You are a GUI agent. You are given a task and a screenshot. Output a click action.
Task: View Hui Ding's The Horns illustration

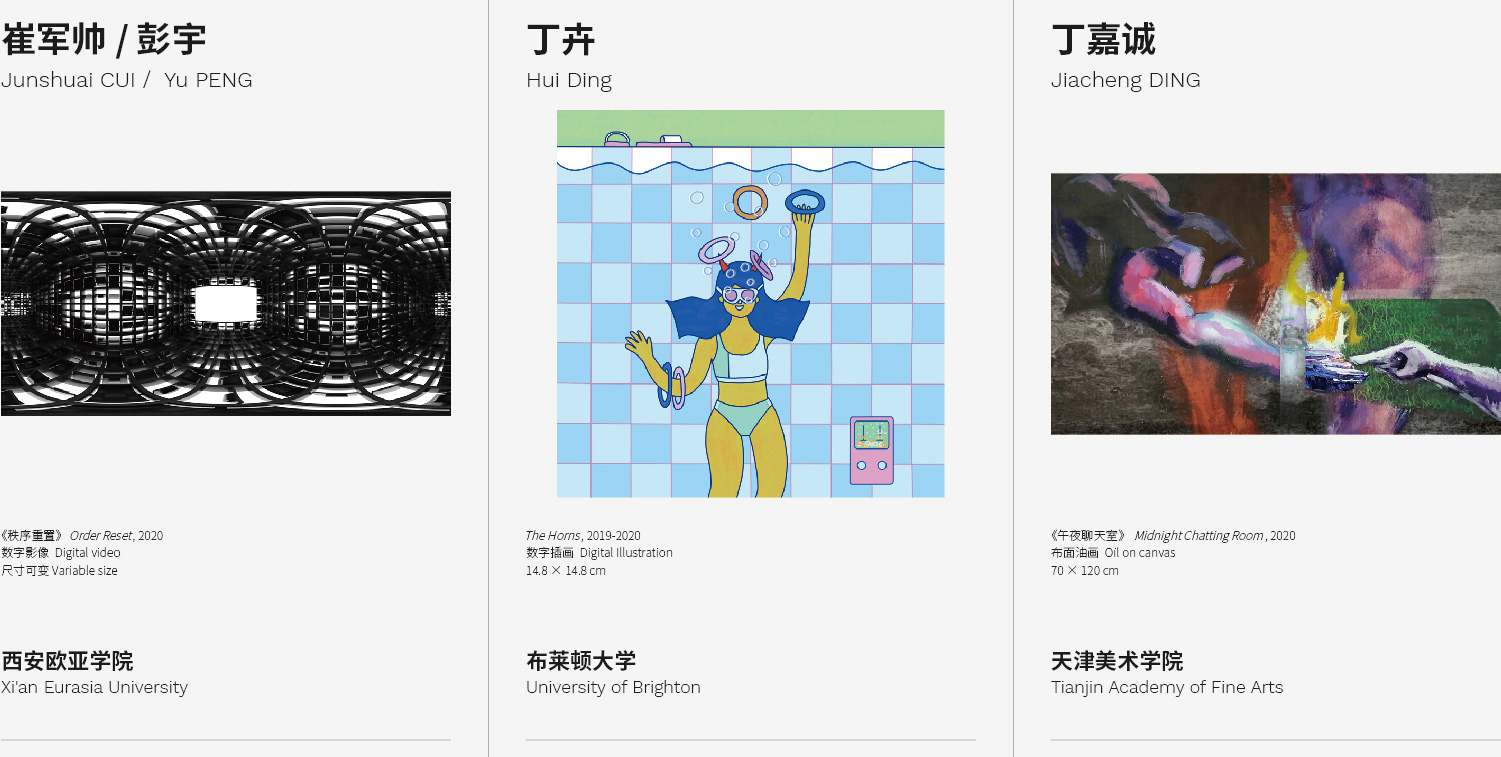tap(750, 303)
